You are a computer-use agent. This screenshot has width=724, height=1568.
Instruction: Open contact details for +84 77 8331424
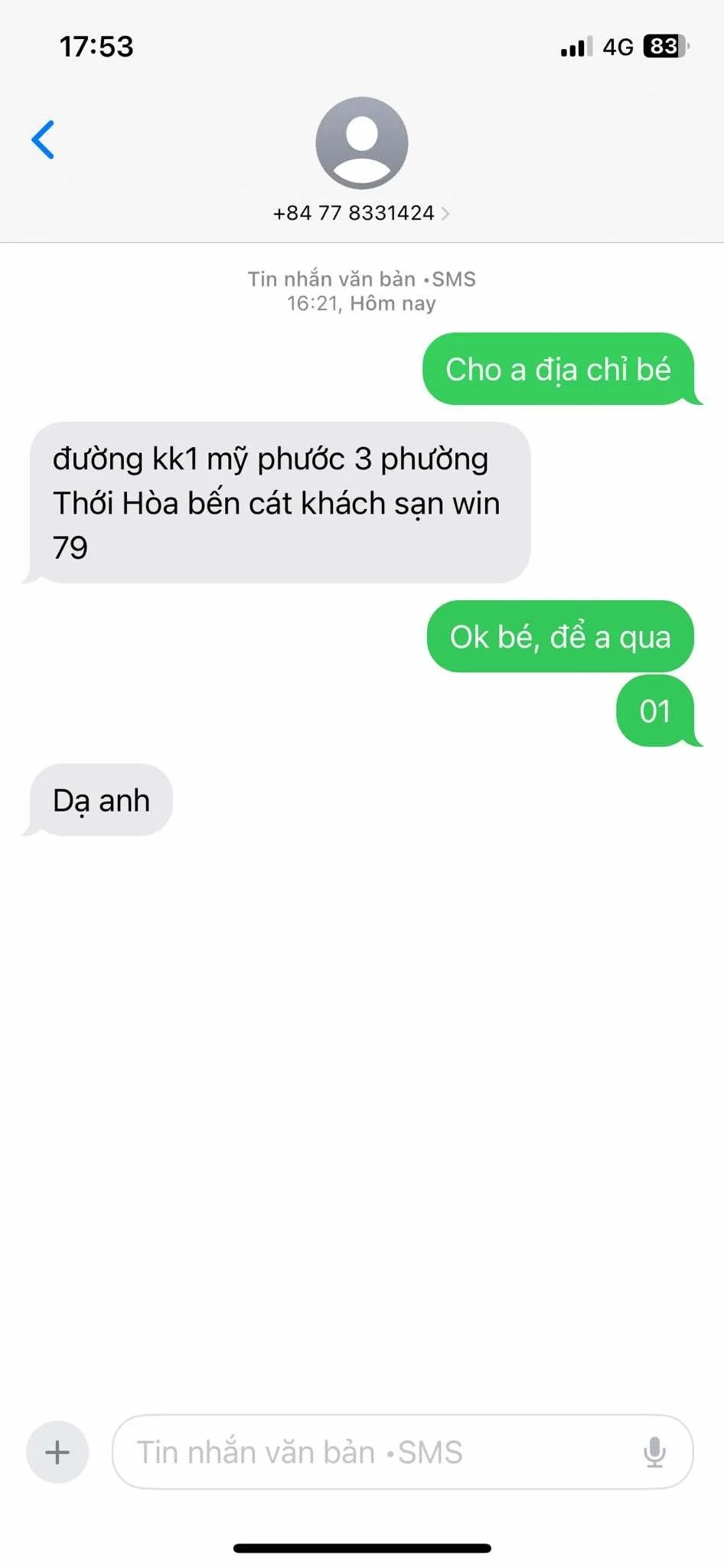(x=361, y=213)
